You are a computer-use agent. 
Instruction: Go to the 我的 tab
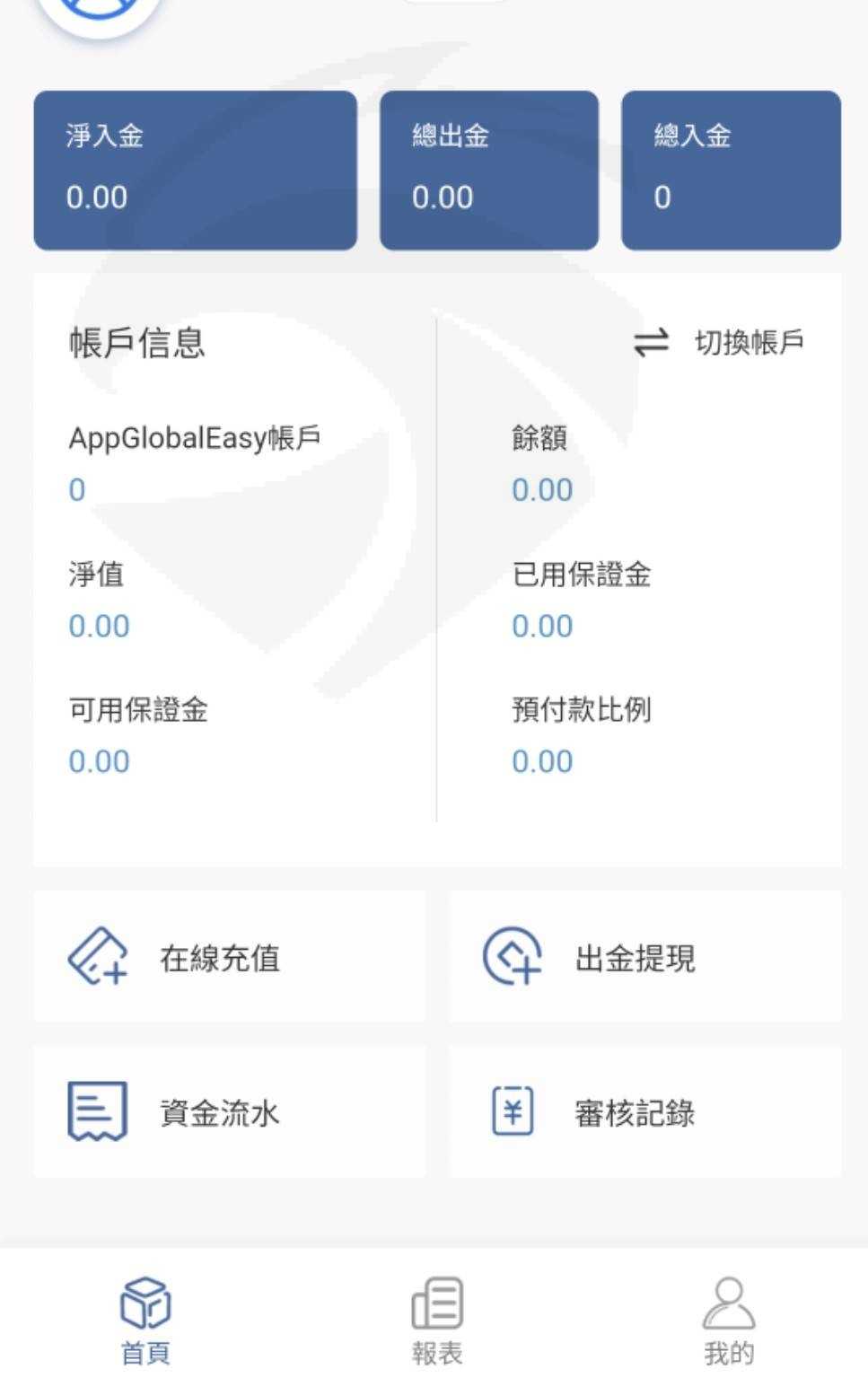[x=728, y=1319]
